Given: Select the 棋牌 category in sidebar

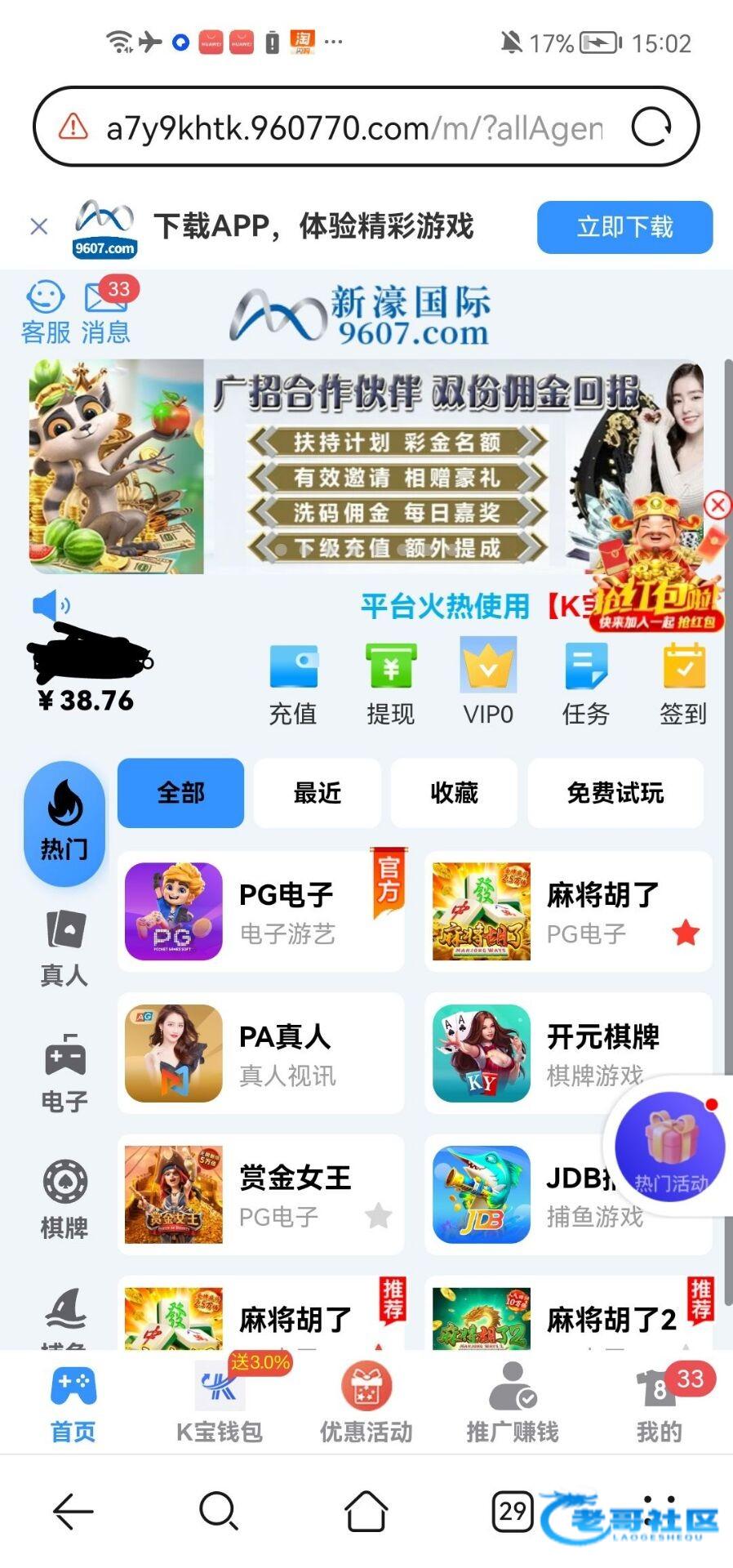Looking at the screenshot, I should [x=64, y=1200].
